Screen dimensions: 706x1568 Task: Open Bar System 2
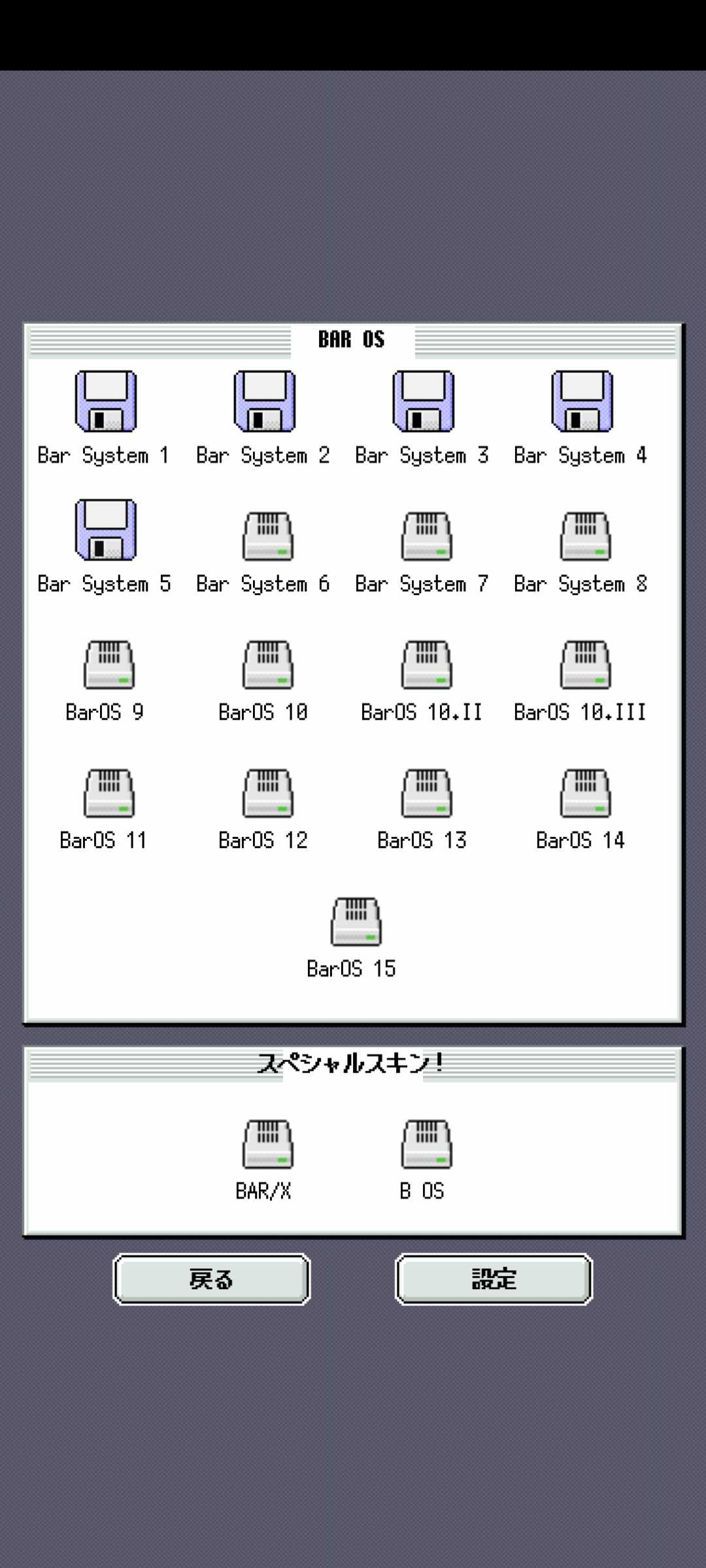coord(264,402)
